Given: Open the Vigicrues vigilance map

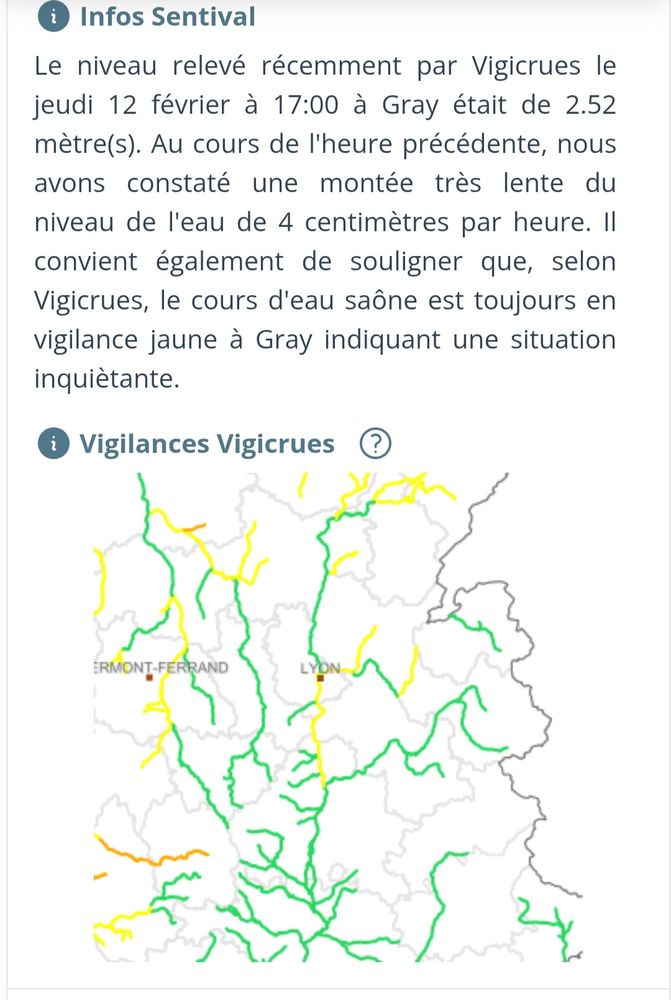Looking at the screenshot, I should coord(338,717).
